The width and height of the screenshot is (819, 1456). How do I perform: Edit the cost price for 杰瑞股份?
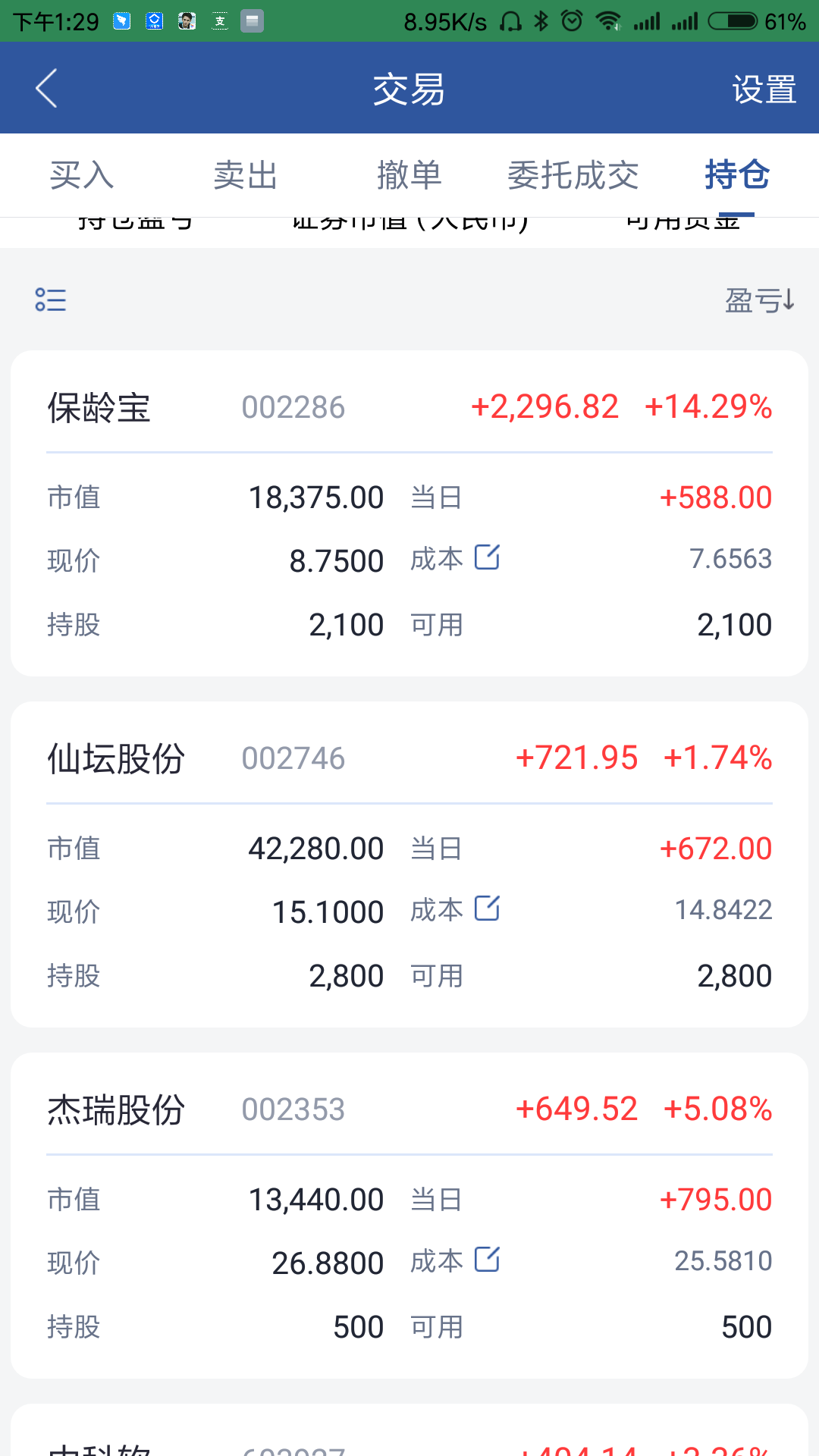click(488, 1259)
